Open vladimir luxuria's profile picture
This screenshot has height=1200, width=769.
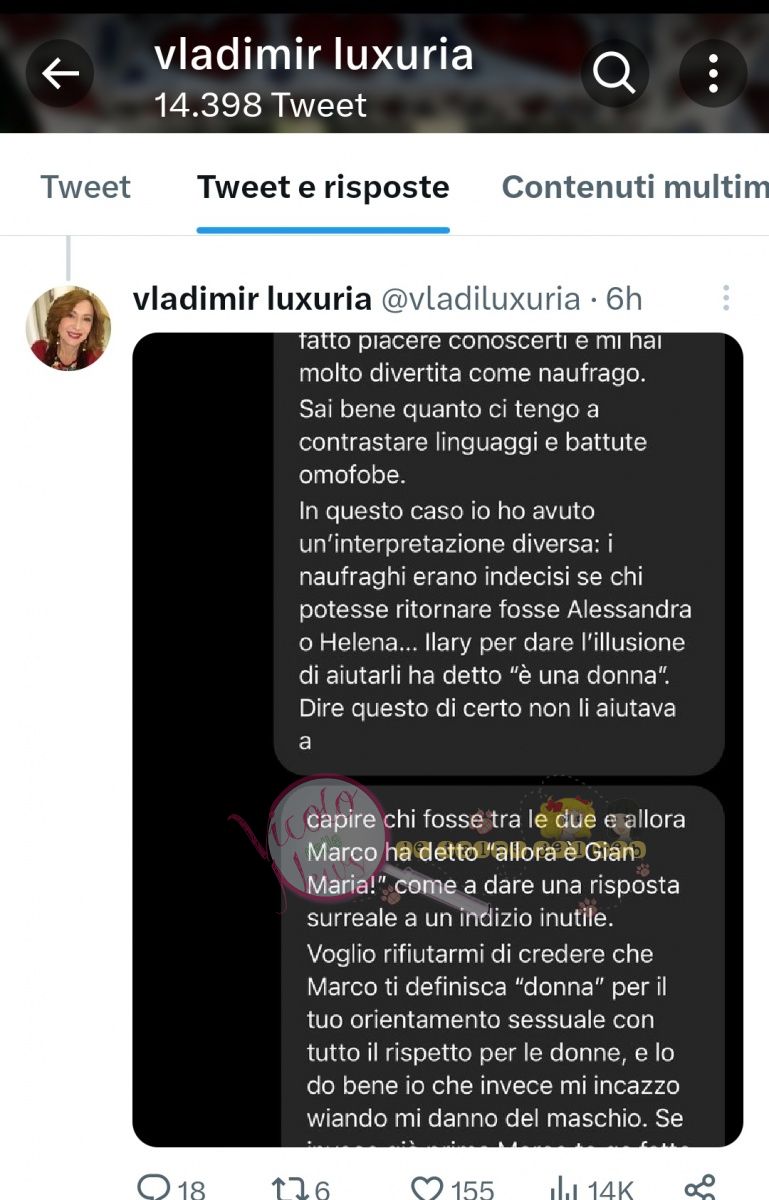[68, 328]
